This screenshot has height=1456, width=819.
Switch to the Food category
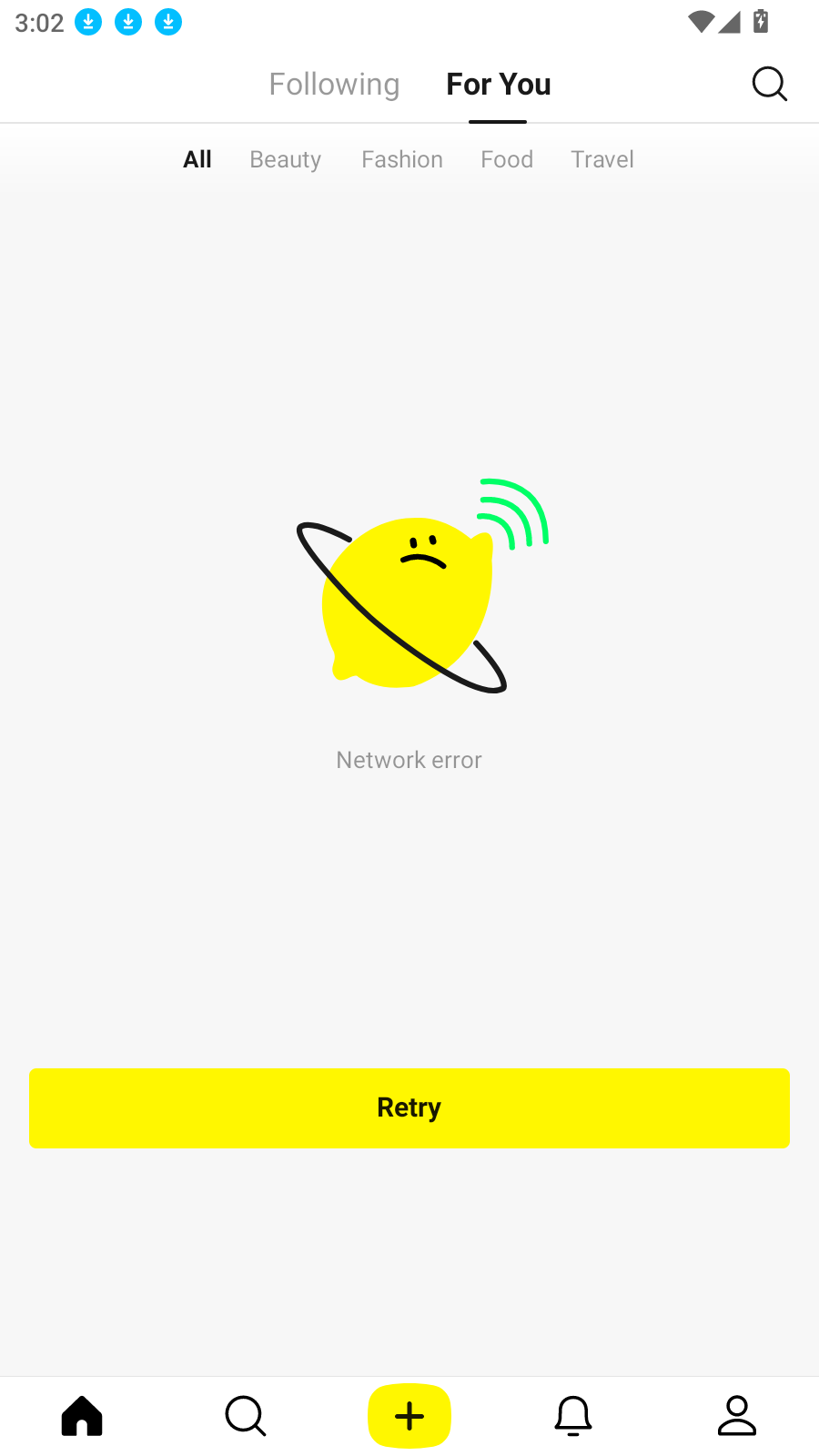[506, 159]
